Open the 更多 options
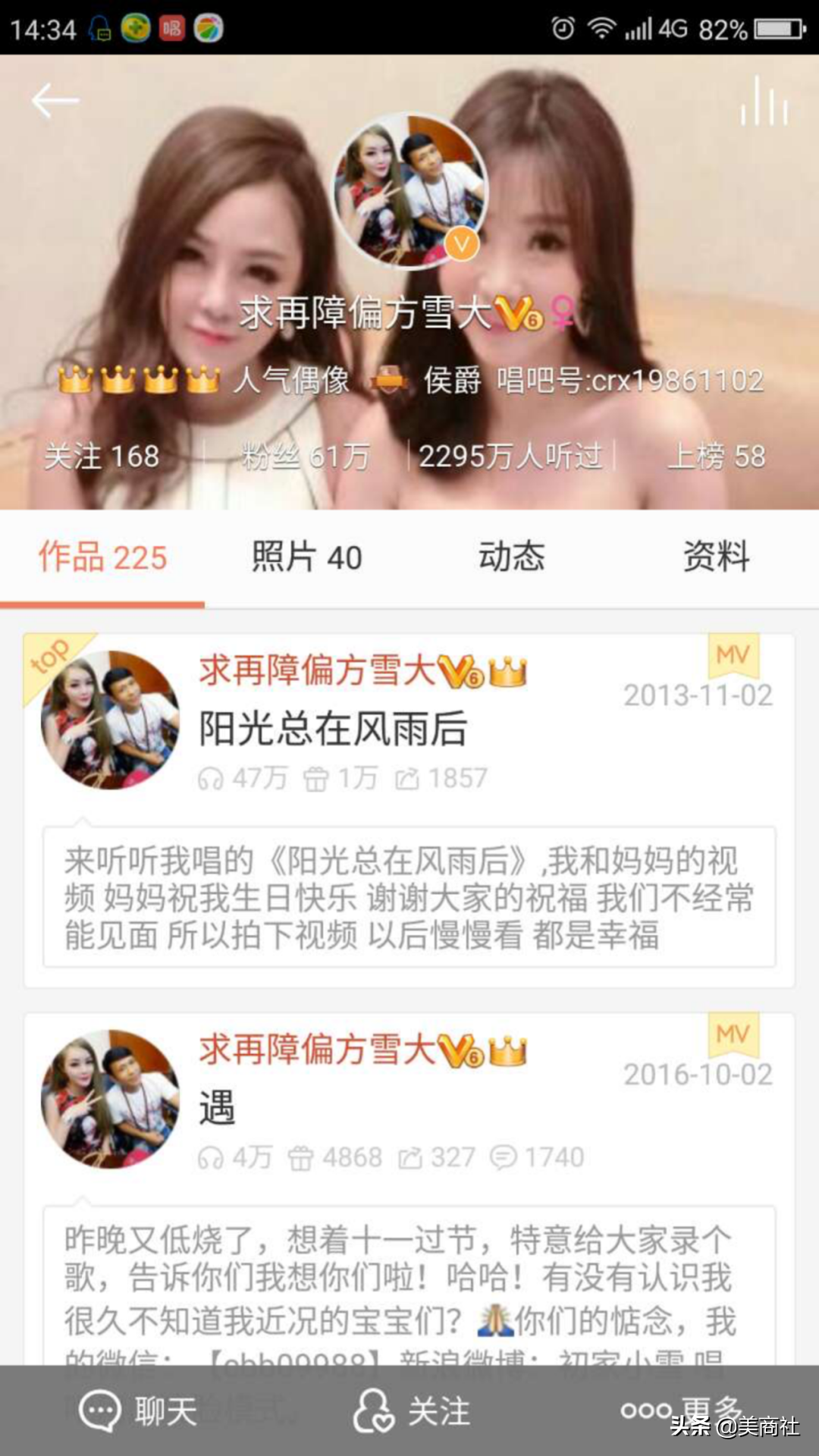The image size is (819, 1456). click(681, 1410)
